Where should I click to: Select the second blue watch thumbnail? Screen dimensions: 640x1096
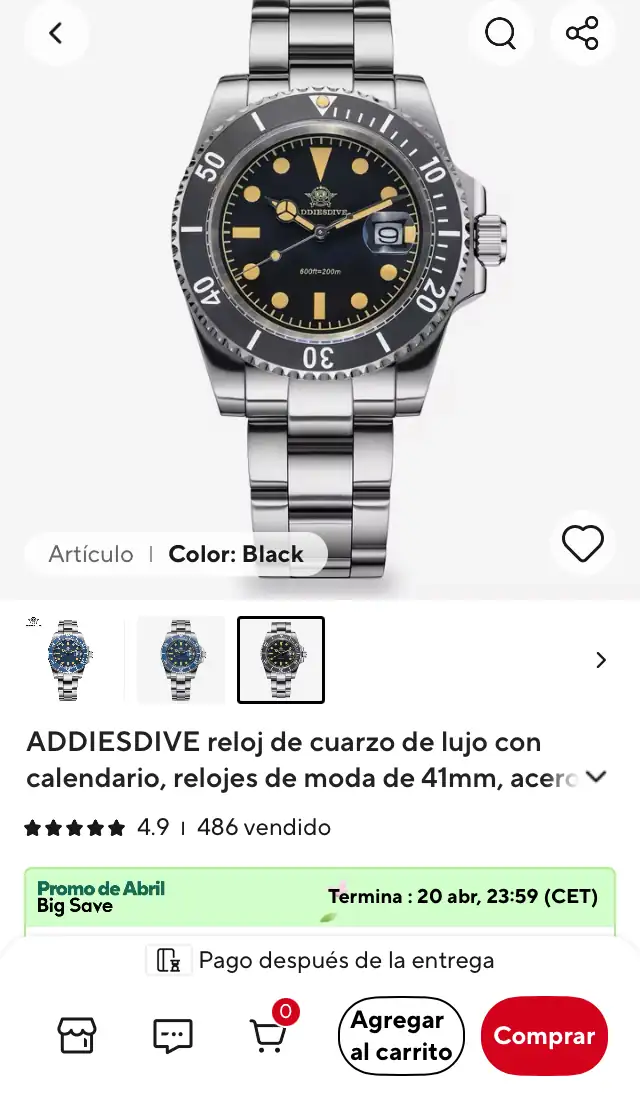point(181,660)
